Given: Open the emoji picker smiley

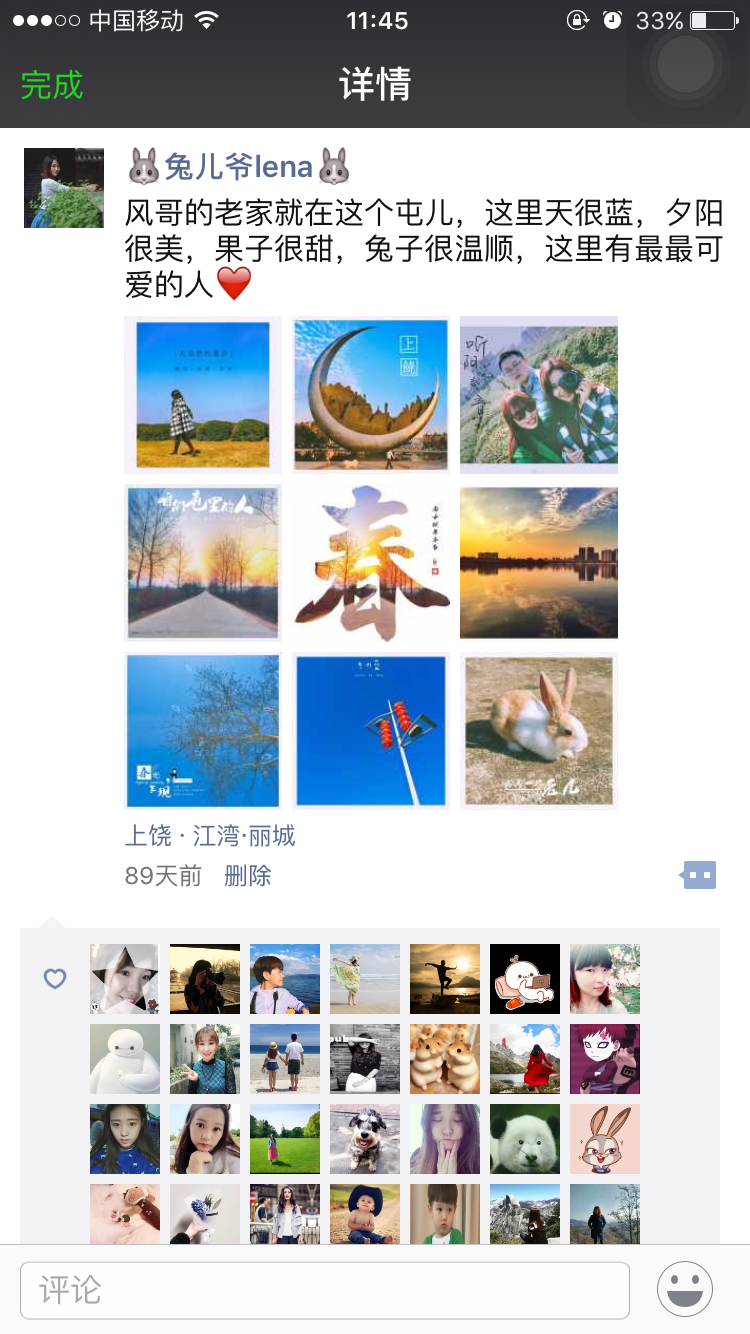Looking at the screenshot, I should [x=685, y=1290].
